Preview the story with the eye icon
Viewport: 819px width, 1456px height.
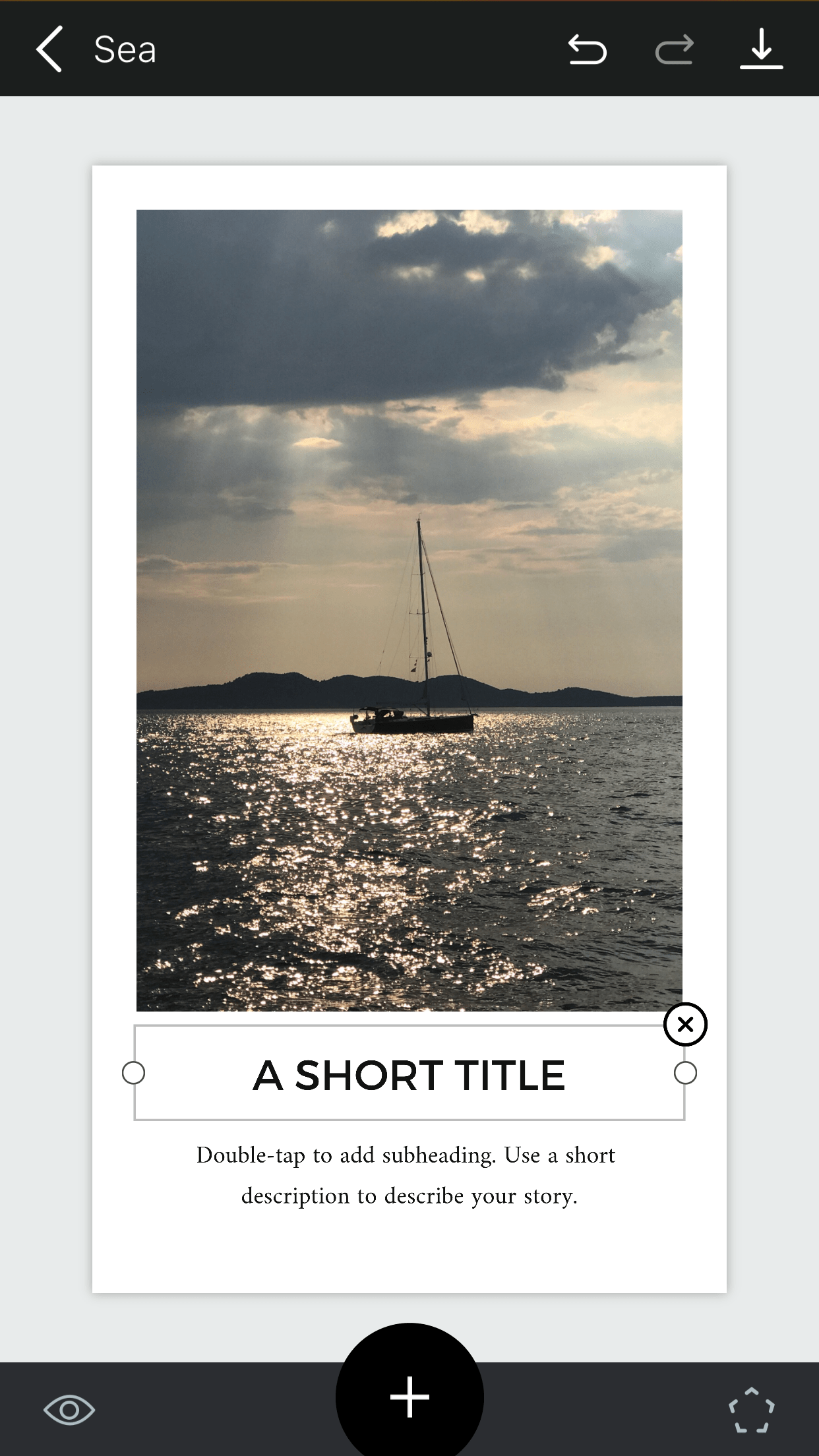[69, 1410]
